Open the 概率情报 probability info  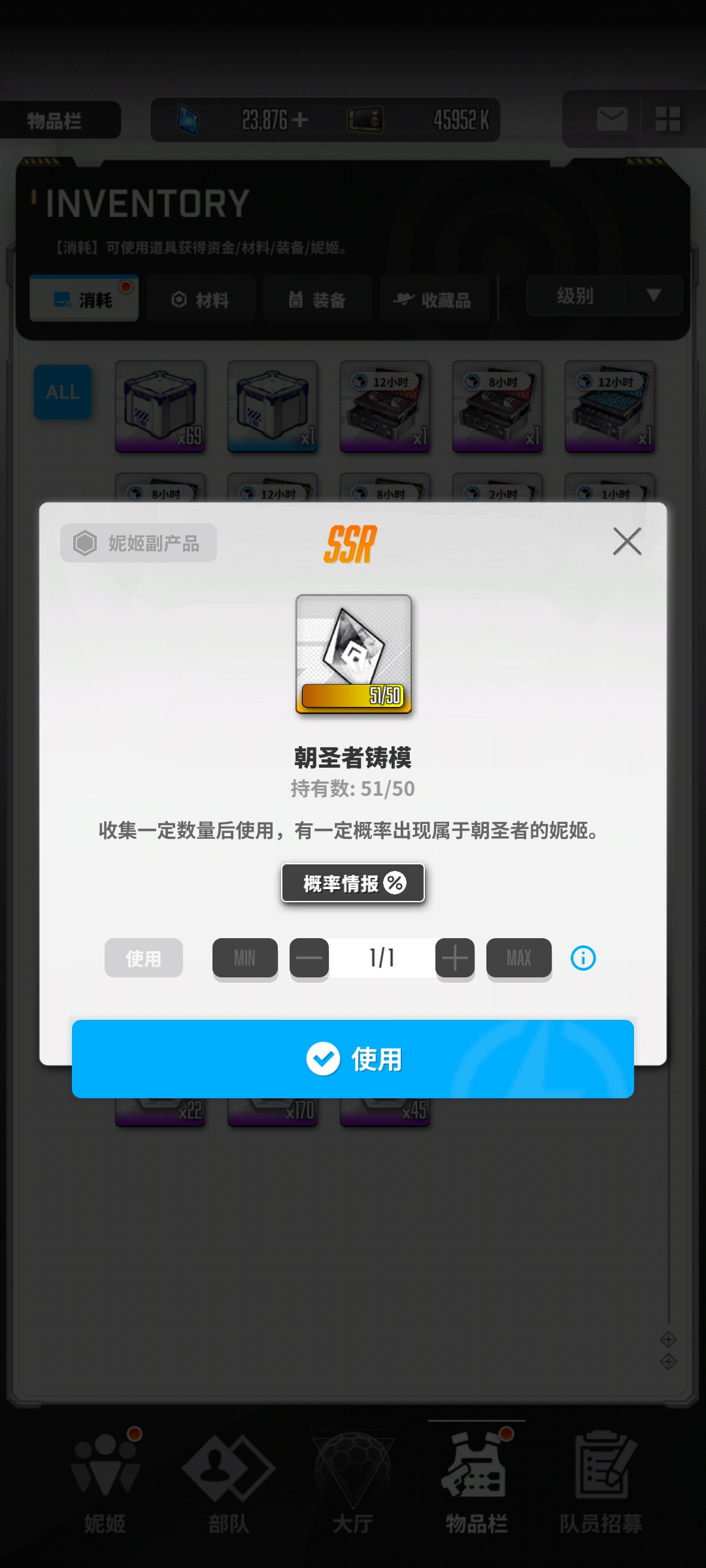pos(353,883)
